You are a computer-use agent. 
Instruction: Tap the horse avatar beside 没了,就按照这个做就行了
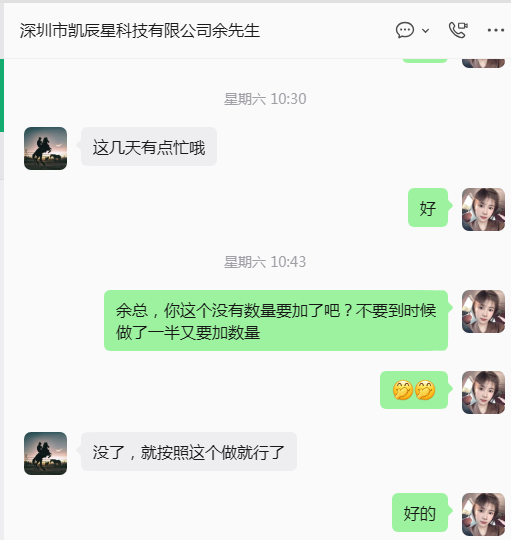[x=45, y=453]
